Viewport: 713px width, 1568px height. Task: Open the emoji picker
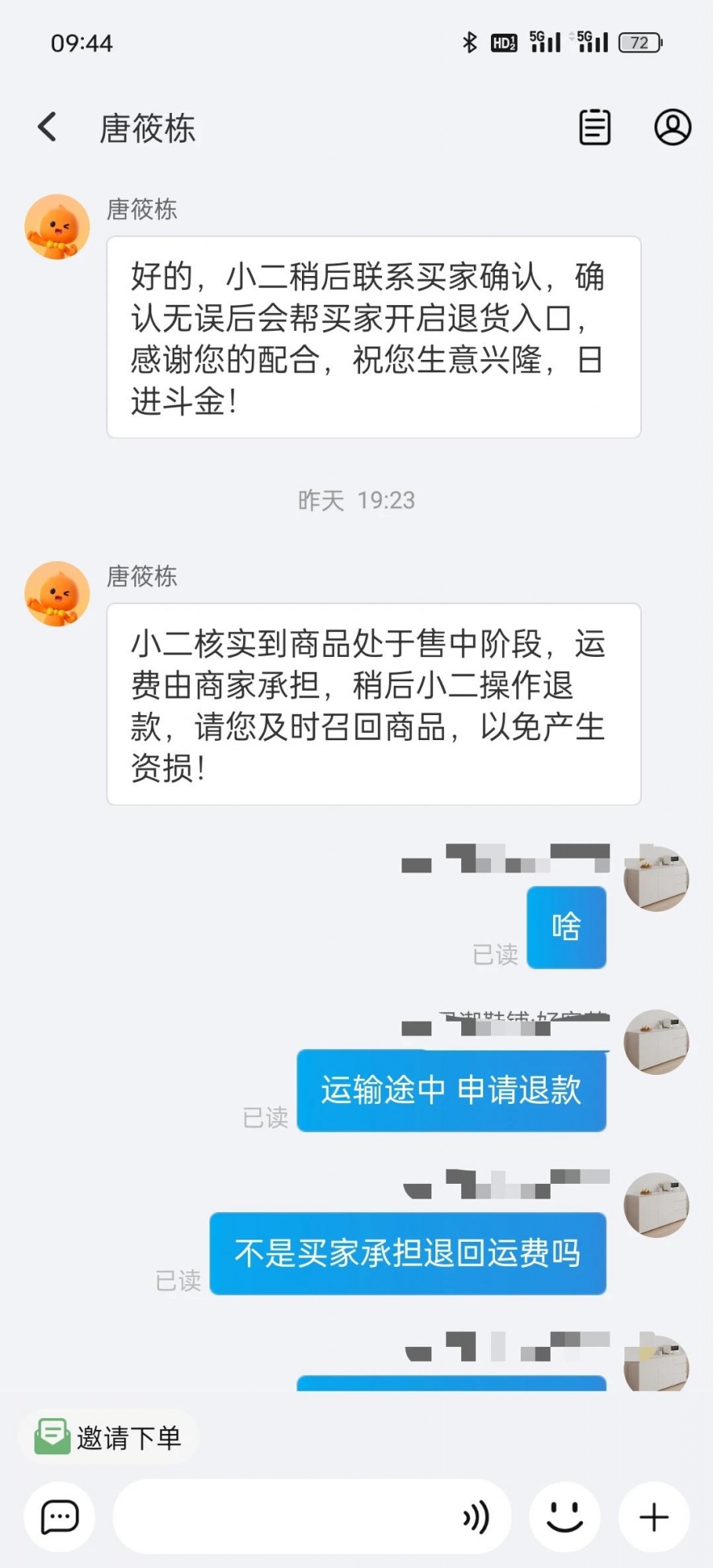click(565, 1517)
